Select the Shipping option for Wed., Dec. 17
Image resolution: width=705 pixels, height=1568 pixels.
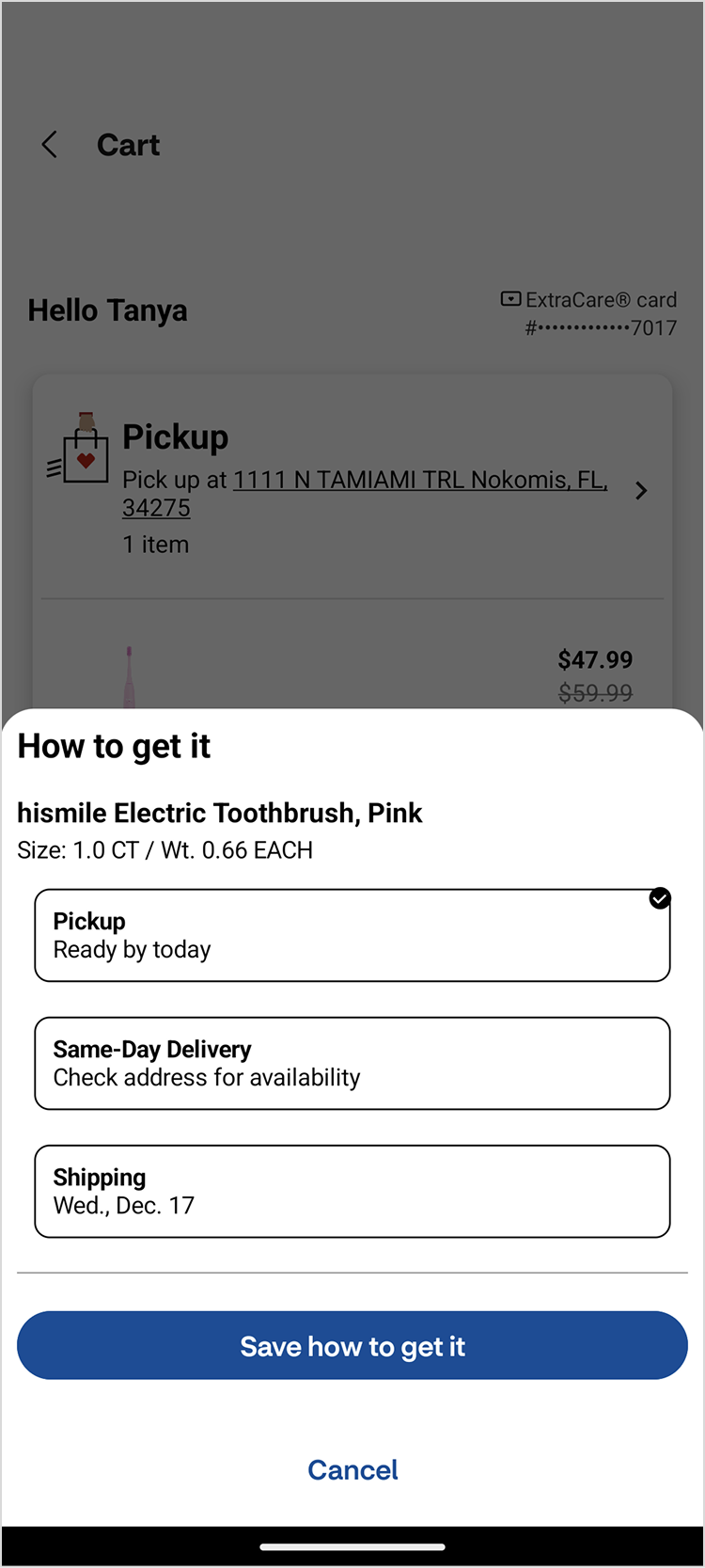[x=352, y=1191]
